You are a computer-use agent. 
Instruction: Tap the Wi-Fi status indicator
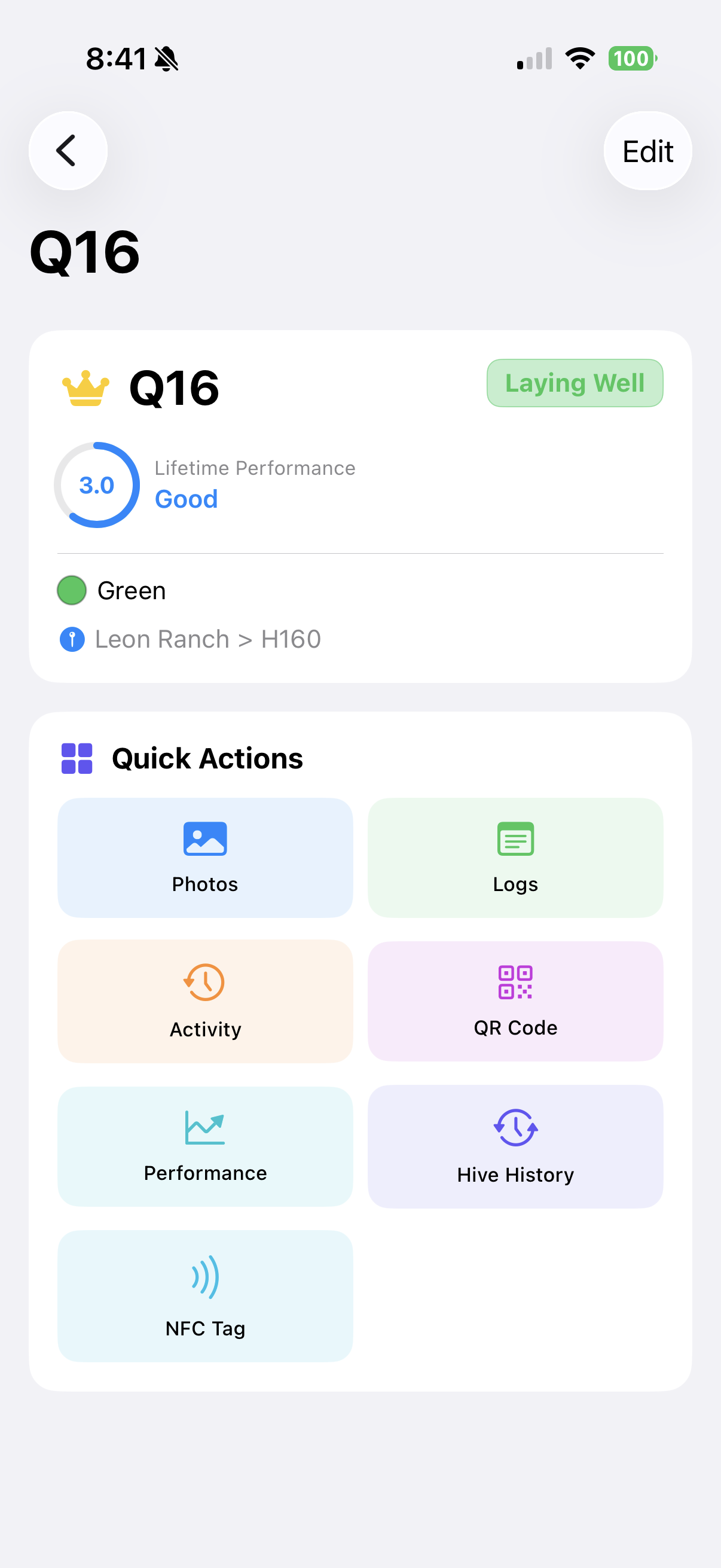tap(579, 58)
